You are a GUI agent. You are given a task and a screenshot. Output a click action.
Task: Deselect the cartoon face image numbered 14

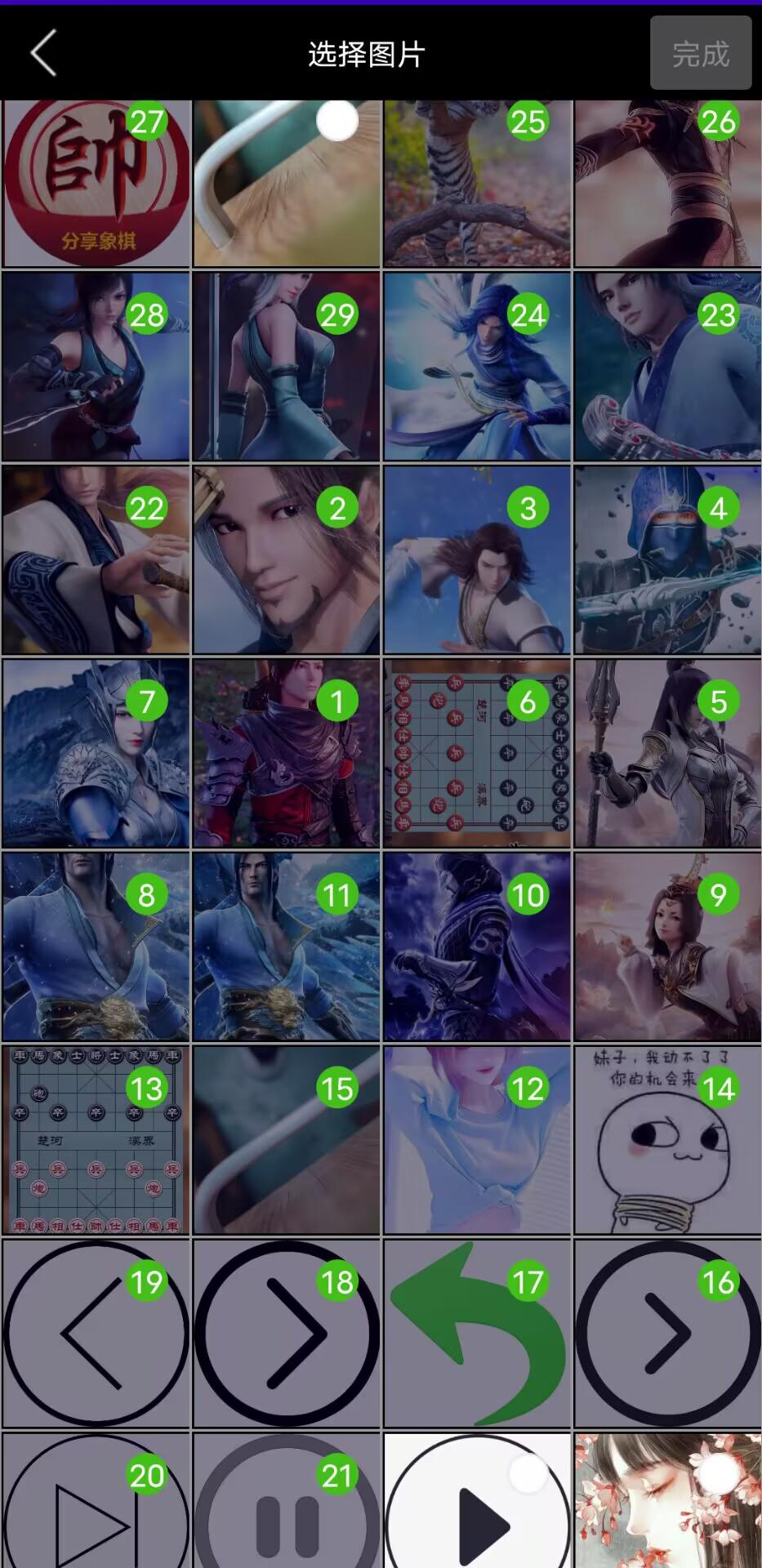(x=718, y=1088)
